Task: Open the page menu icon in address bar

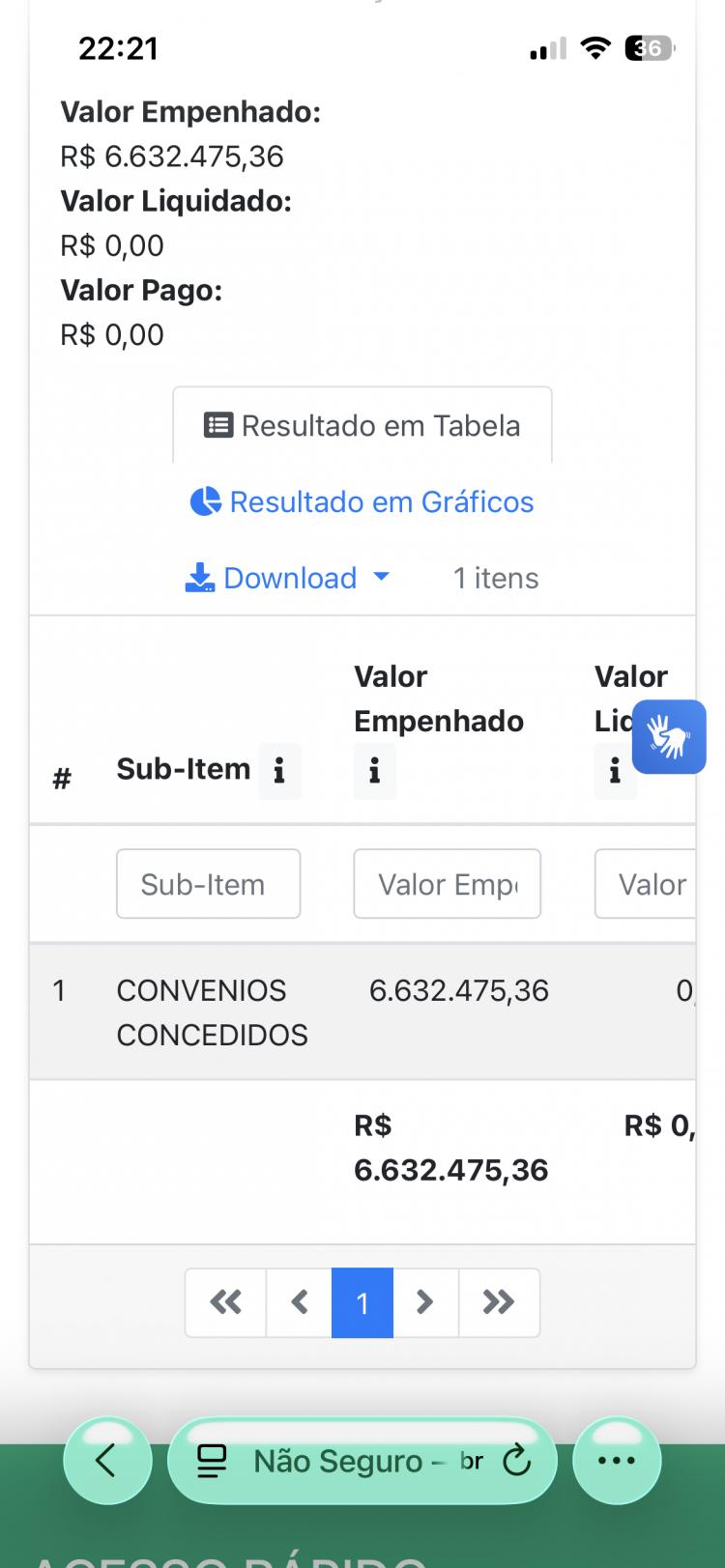Action: coord(212,1462)
